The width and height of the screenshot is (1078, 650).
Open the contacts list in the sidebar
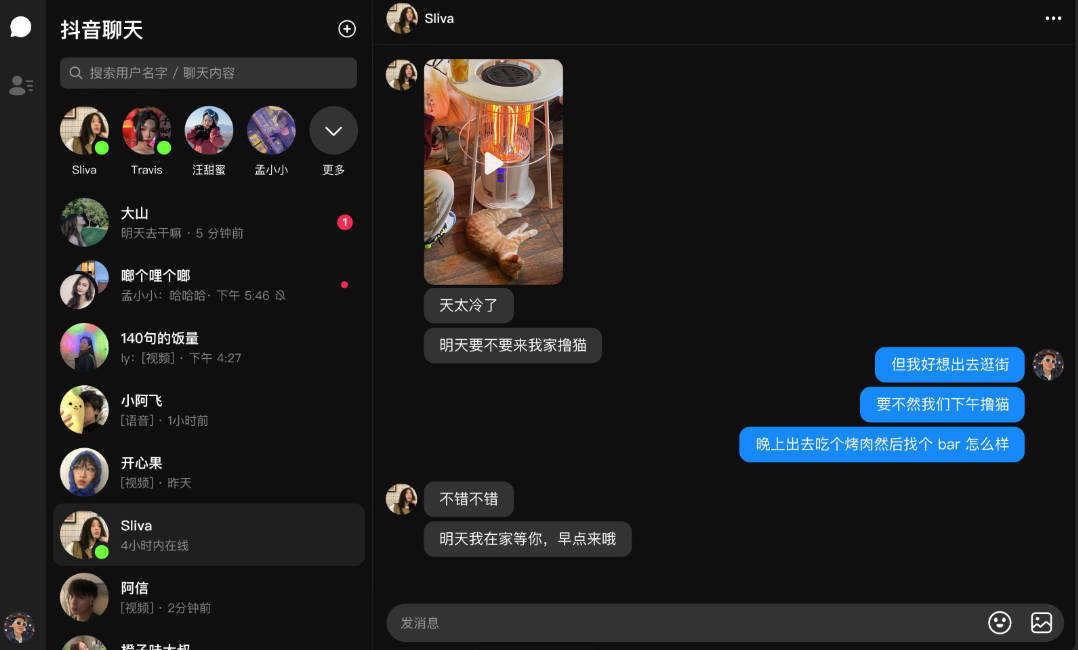[21, 86]
